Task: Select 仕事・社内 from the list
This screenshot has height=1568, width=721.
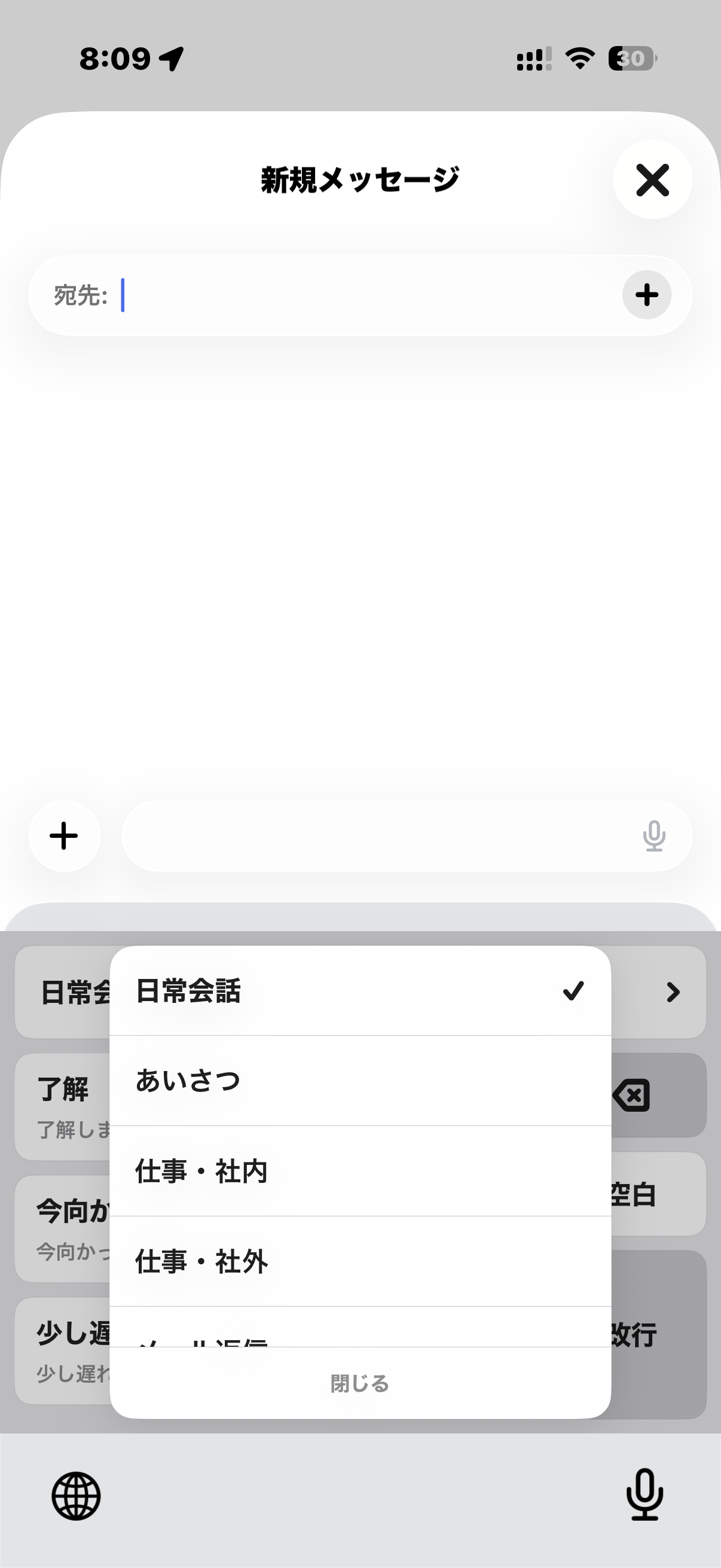Action: (x=360, y=1171)
